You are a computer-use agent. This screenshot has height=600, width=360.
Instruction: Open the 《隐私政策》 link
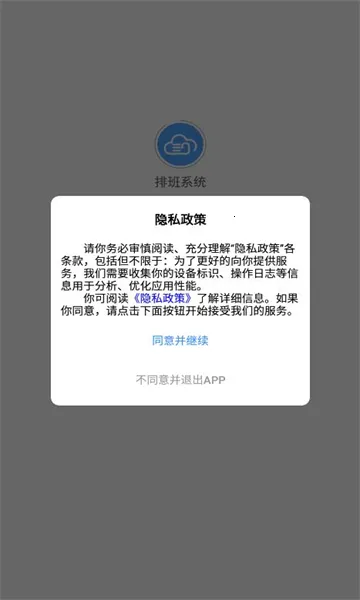point(164,297)
